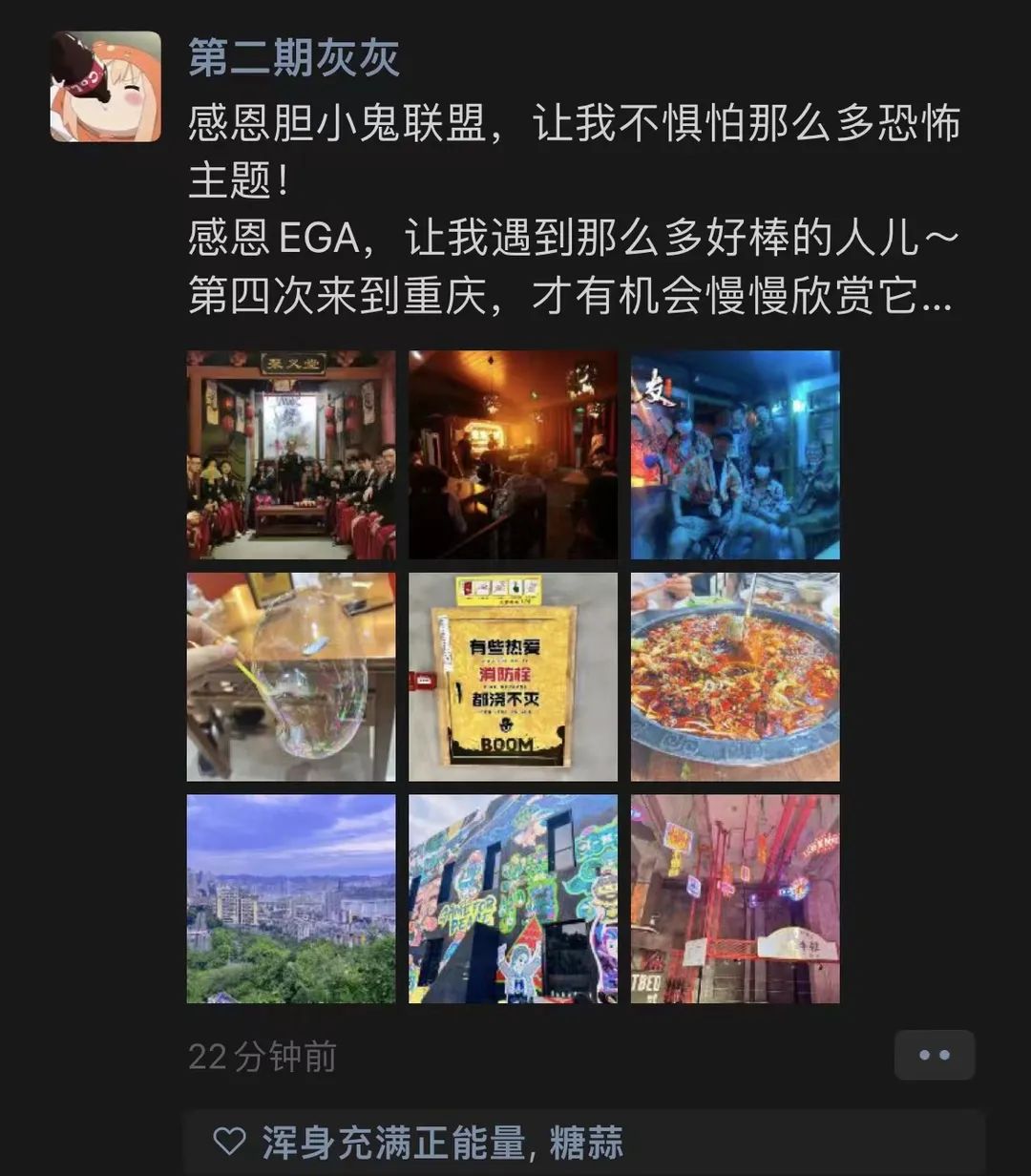View the dim orange-lit bar photo
The height and width of the screenshot is (1176, 1031).
click(513, 454)
